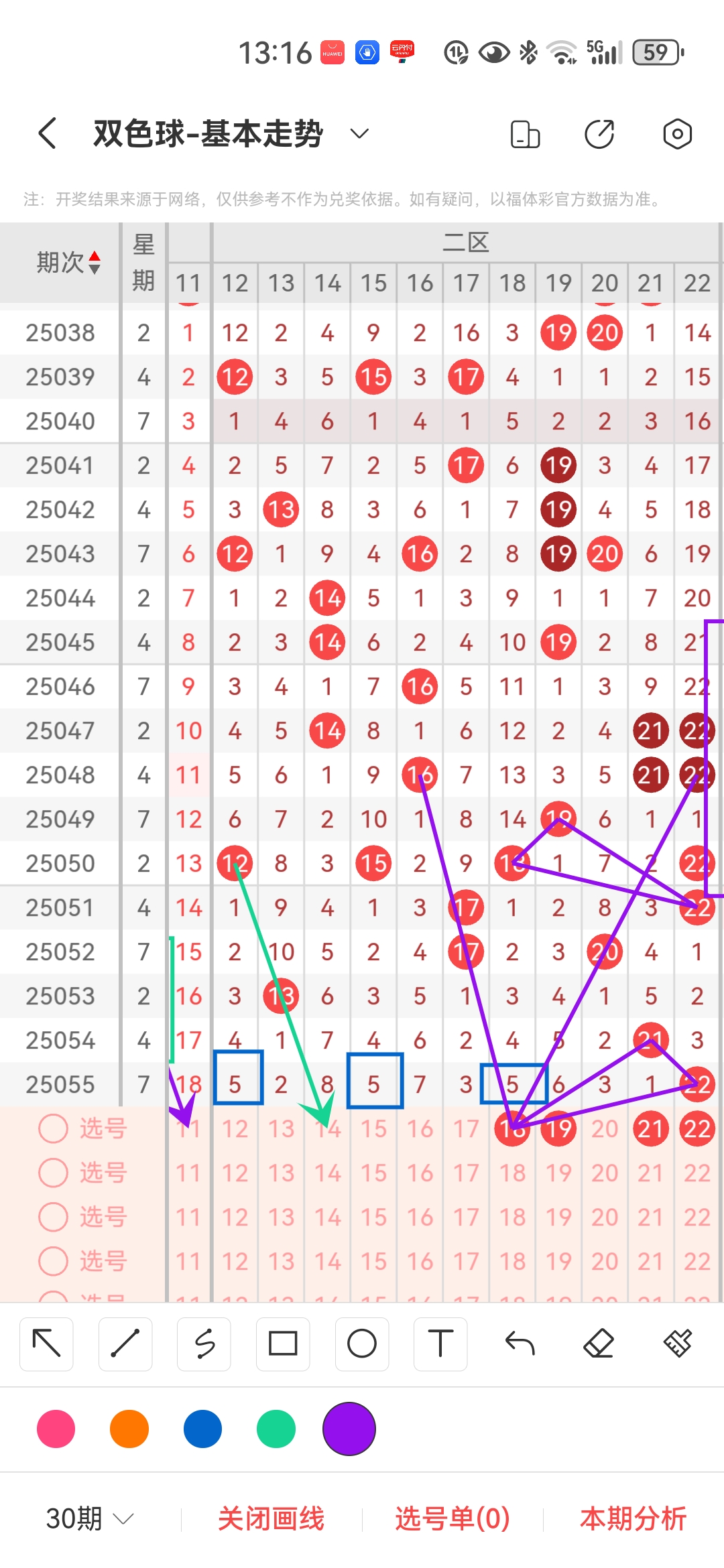Expand the 双色球-基本走势 chart type dropdown
Screen dimensions: 724x1568
click(359, 133)
